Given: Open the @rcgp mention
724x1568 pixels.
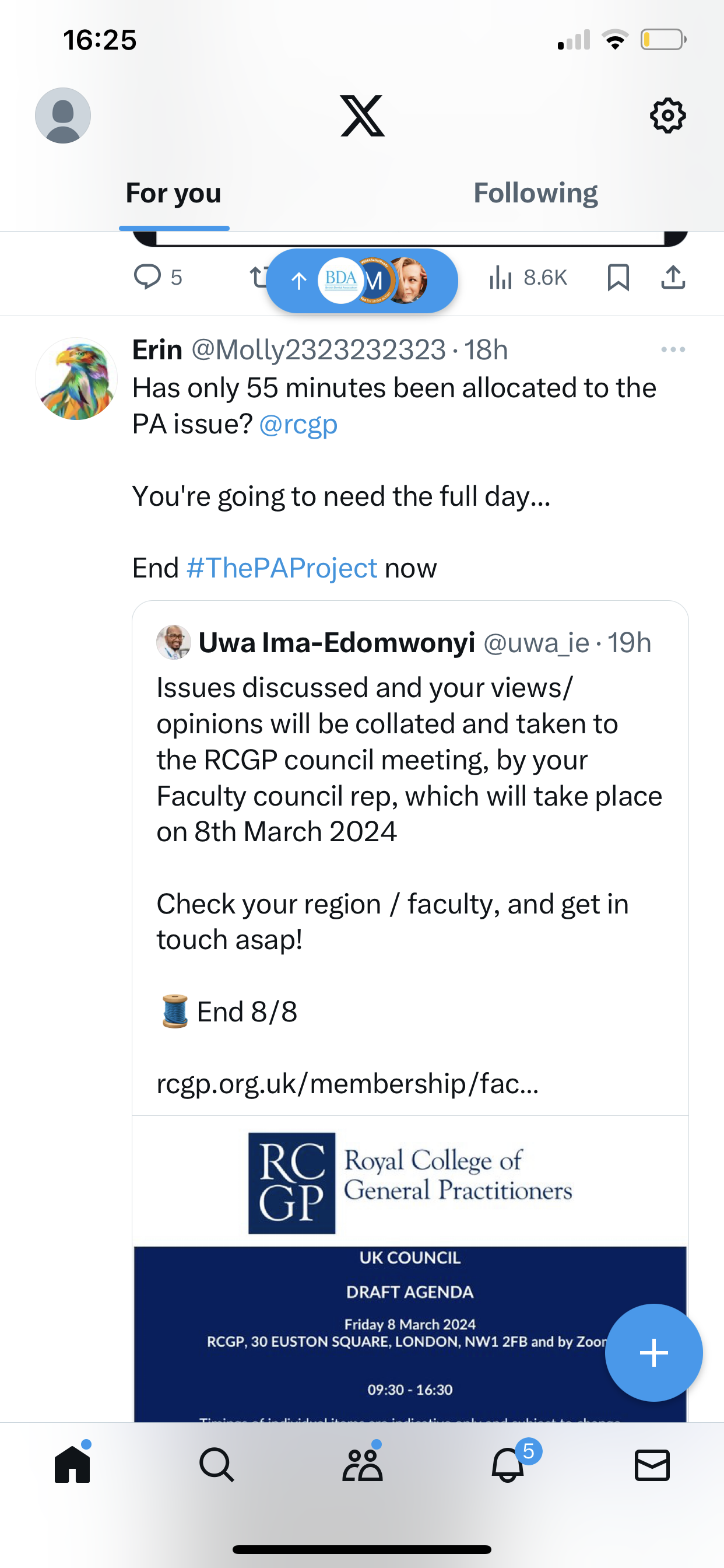Looking at the screenshot, I should [x=298, y=423].
